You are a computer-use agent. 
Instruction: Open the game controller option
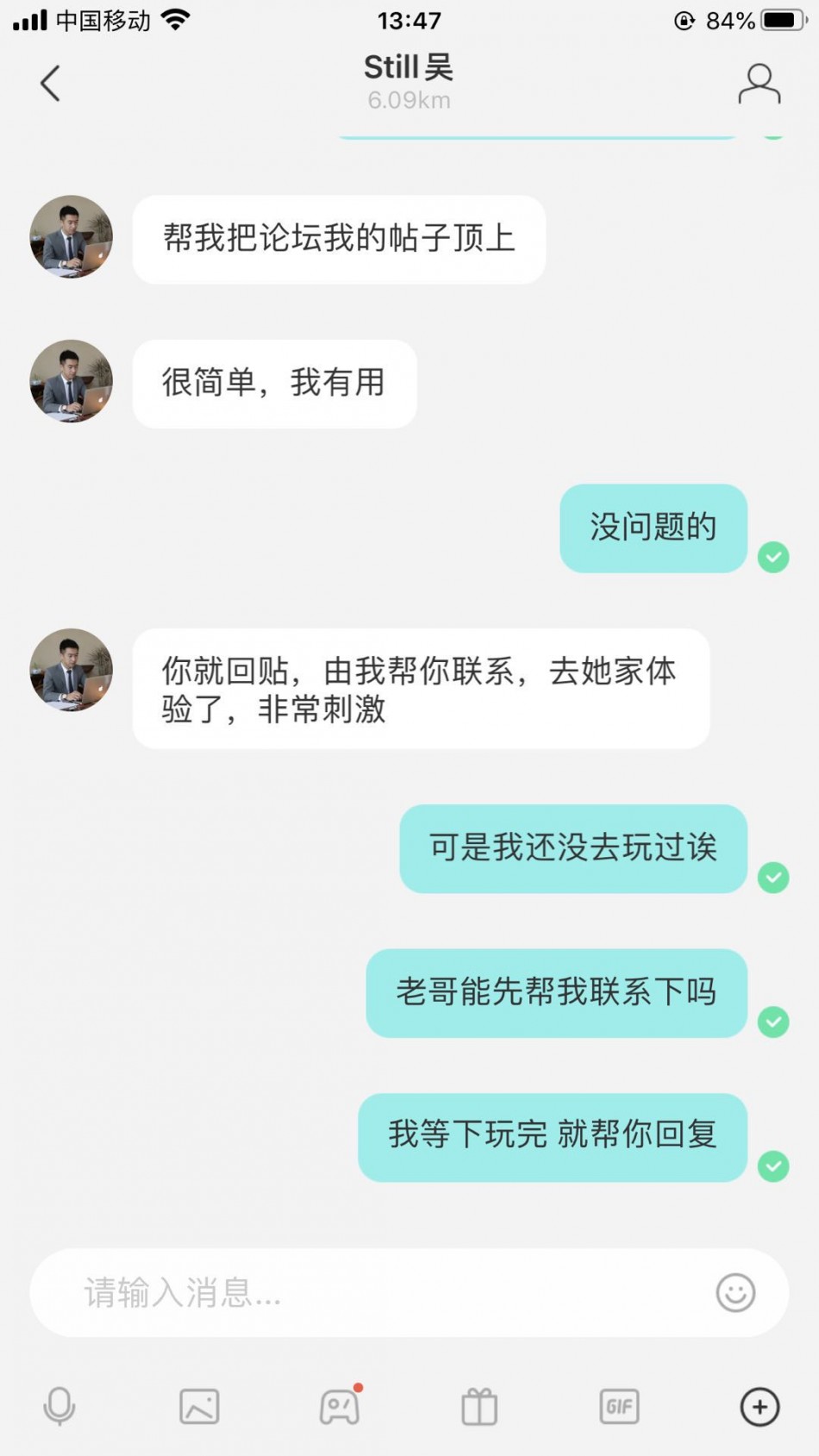click(x=340, y=1406)
